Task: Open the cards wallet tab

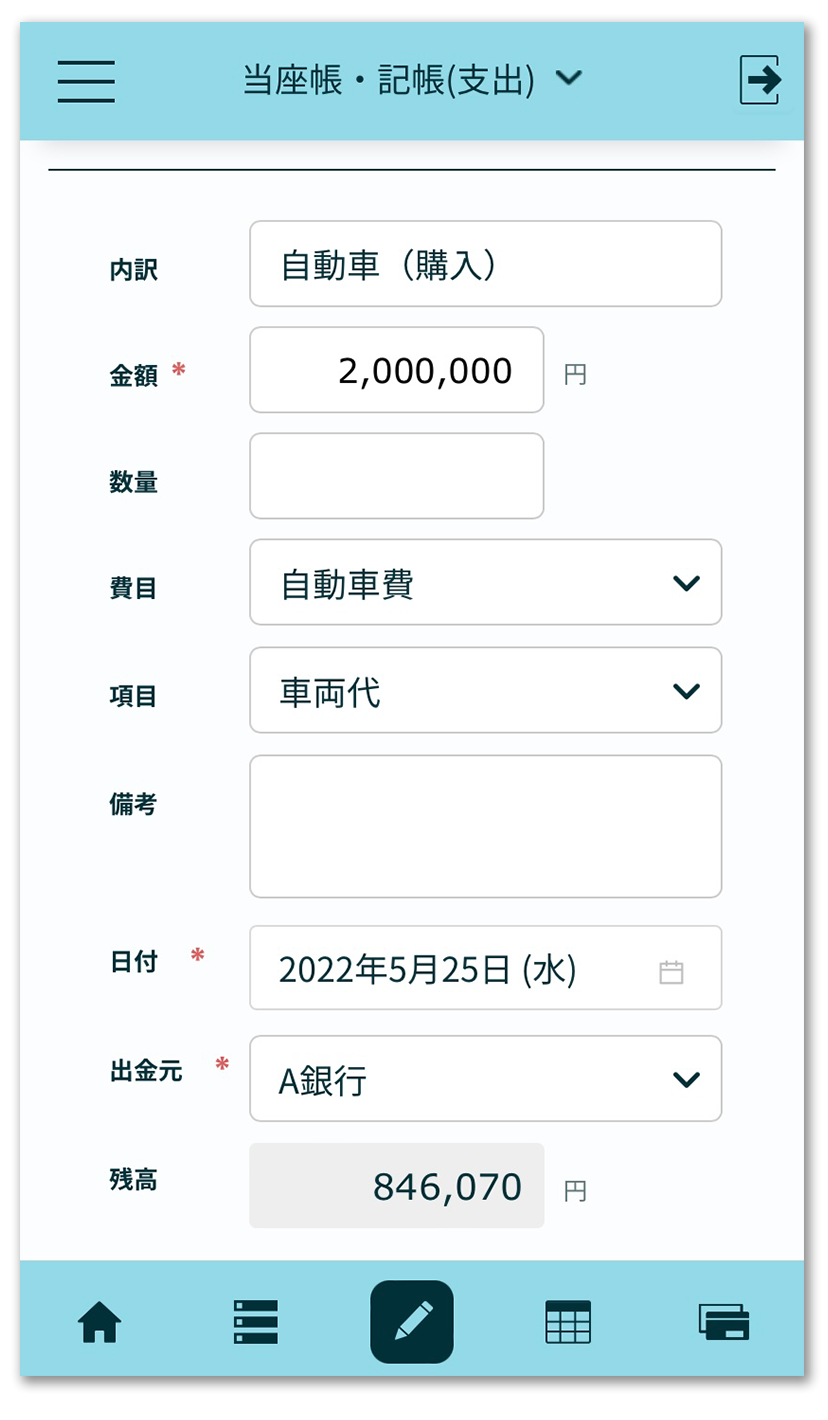Action: pos(724,1323)
